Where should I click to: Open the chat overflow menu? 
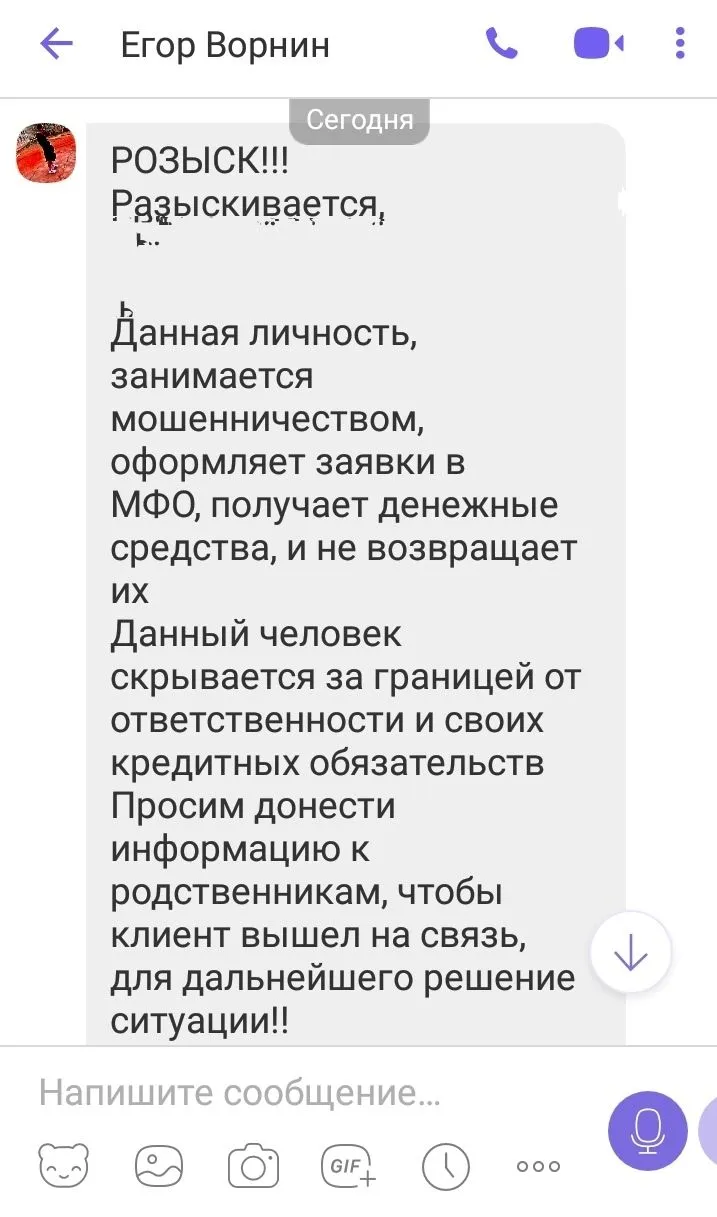[680, 44]
